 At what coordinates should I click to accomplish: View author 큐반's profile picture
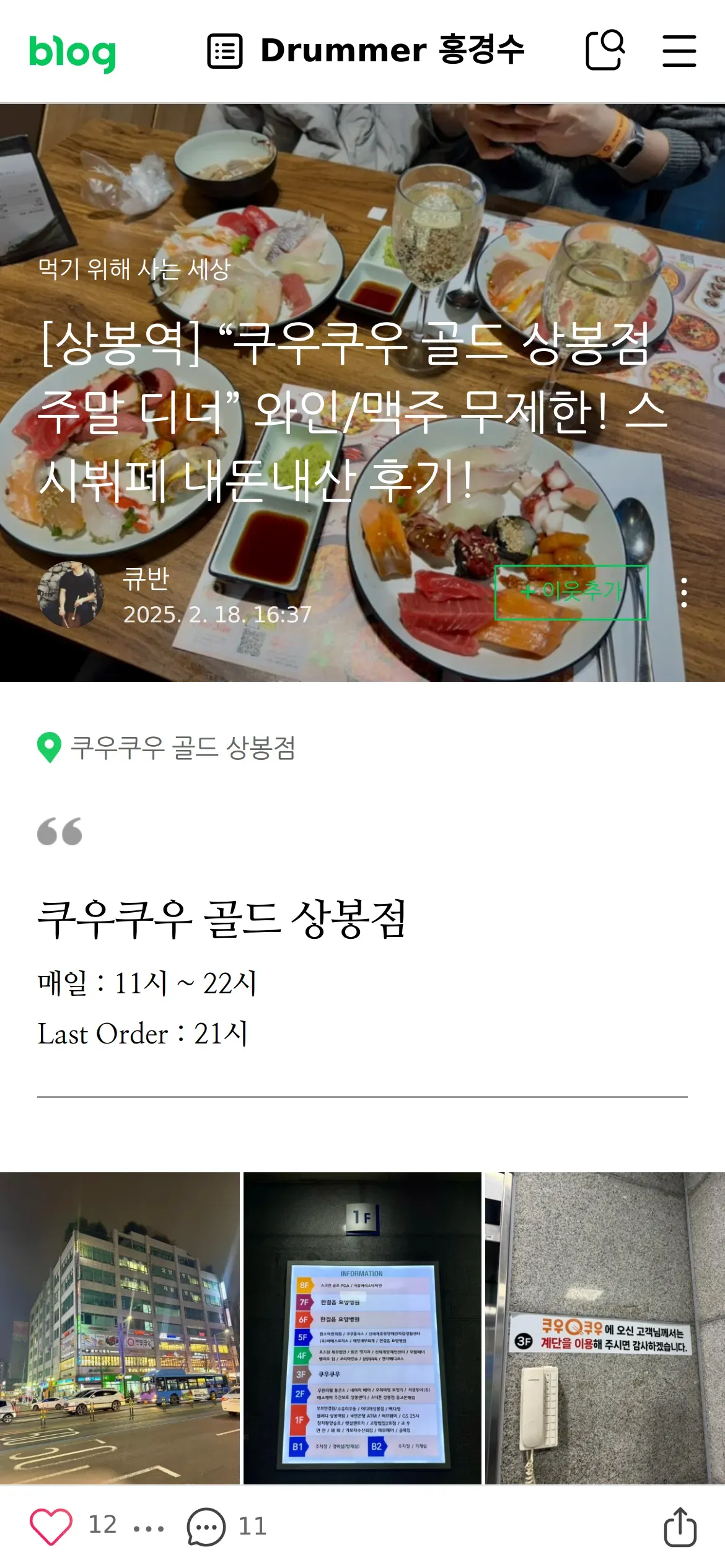coord(70,594)
